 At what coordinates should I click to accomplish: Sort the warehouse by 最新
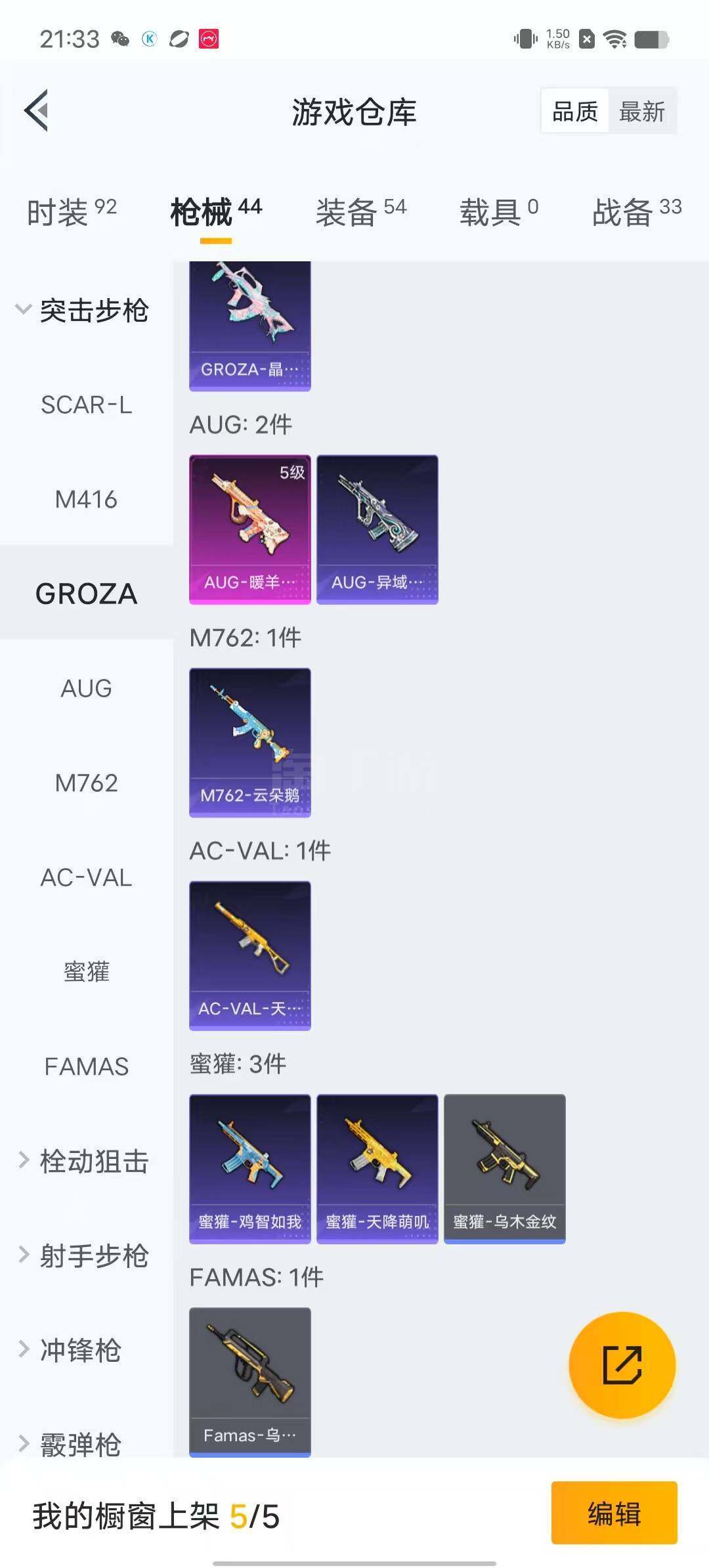(x=641, y=112)
